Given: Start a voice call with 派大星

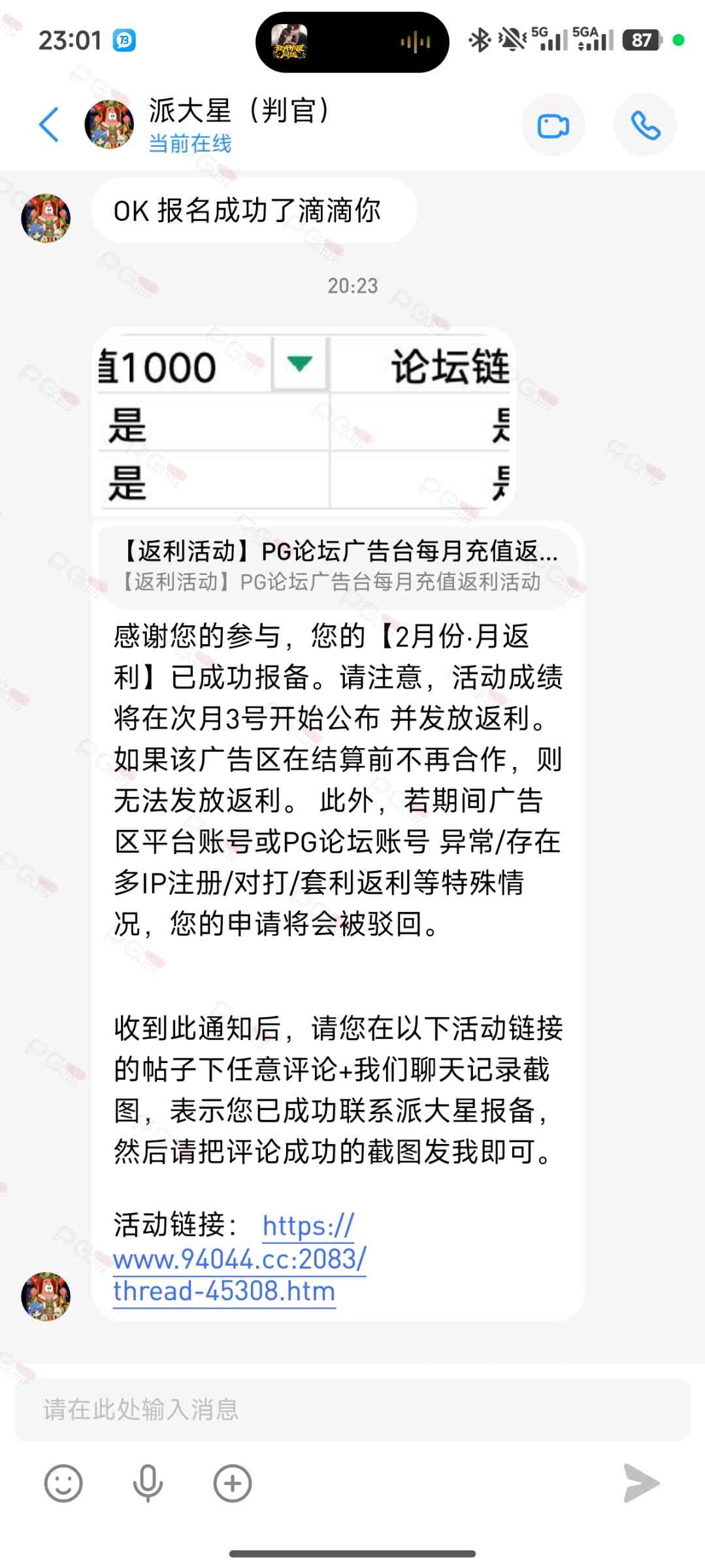Looking at the screenshot, I should point(645,125).
